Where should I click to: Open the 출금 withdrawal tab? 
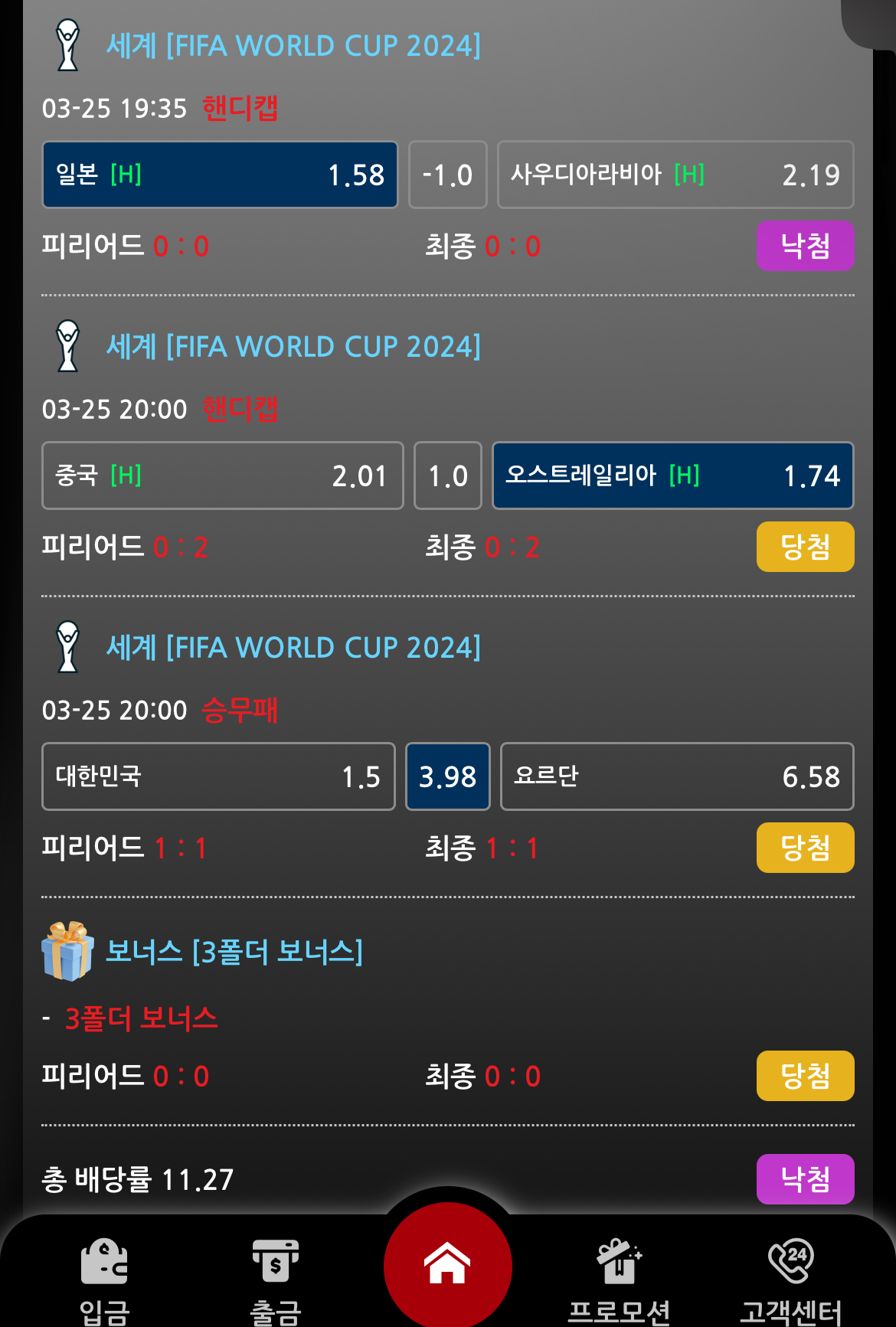pos(276,1279)
